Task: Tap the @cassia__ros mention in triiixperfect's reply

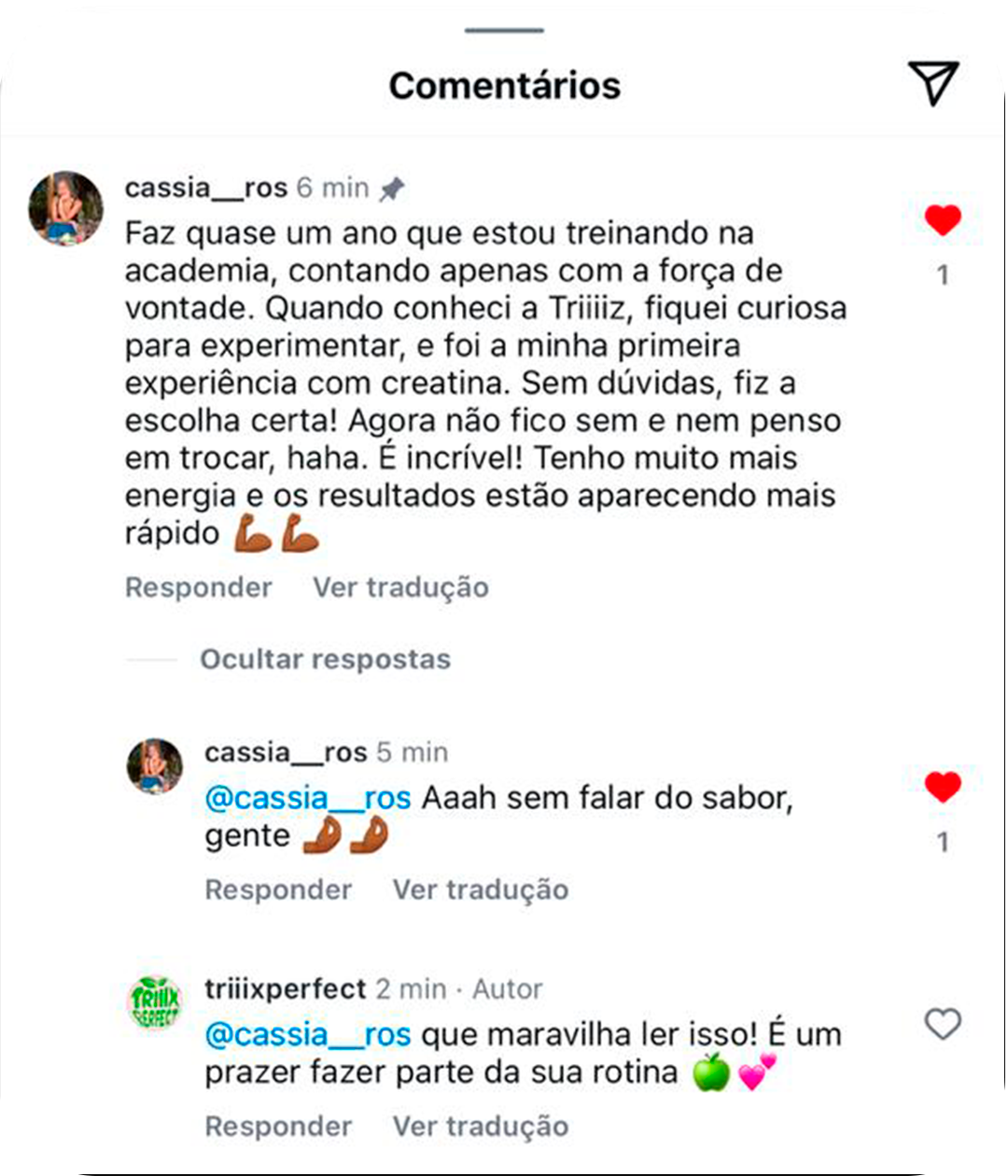Action: 308,1034
